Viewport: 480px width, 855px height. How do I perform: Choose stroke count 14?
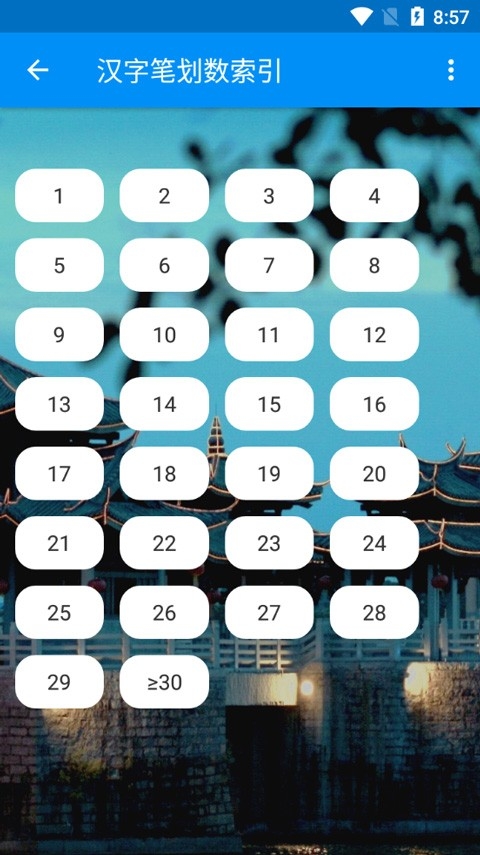coord(164,404)
